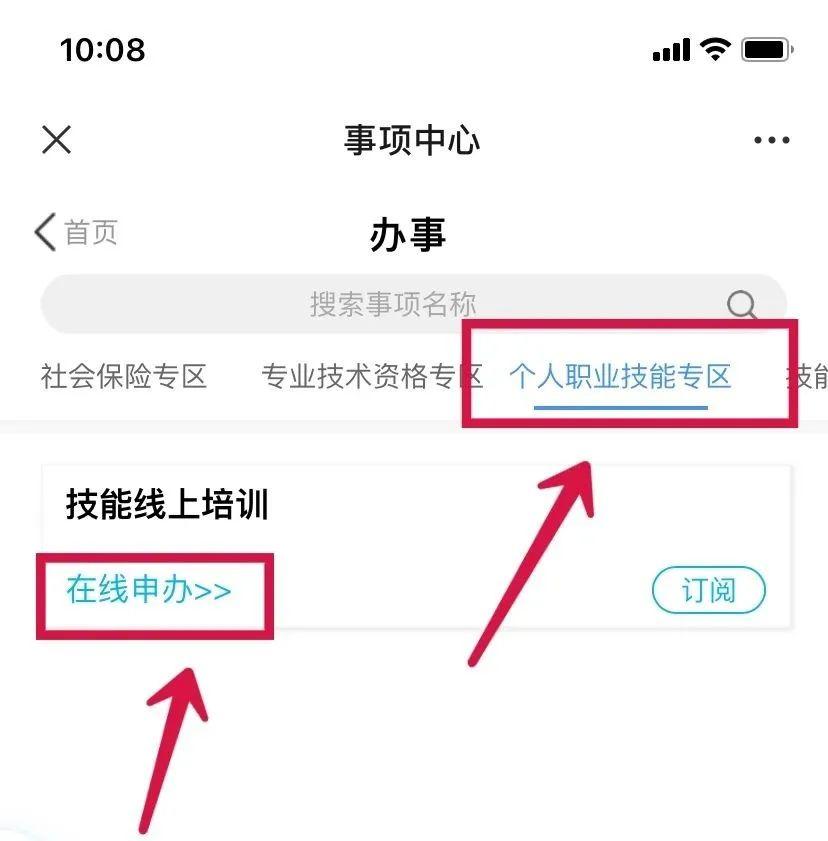
Task: Switch to 社会保险专区 tab
Action: 123,377
